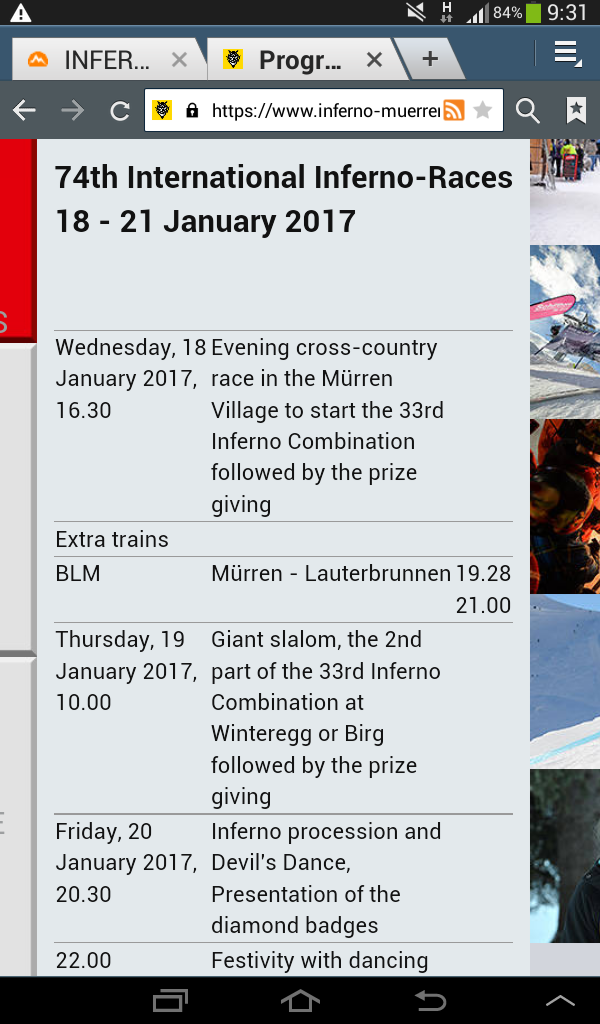Reload the current page
600x1024 pixels.
(120, 111)
